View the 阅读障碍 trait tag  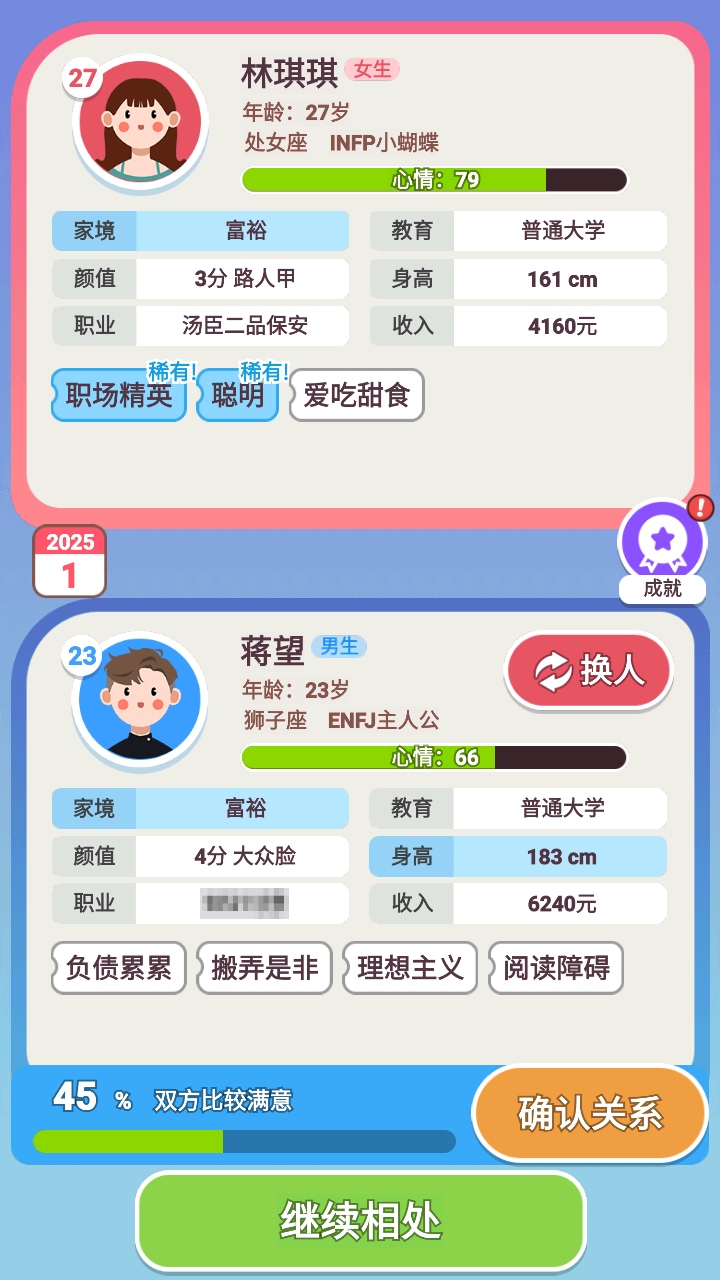coord(556,967)
